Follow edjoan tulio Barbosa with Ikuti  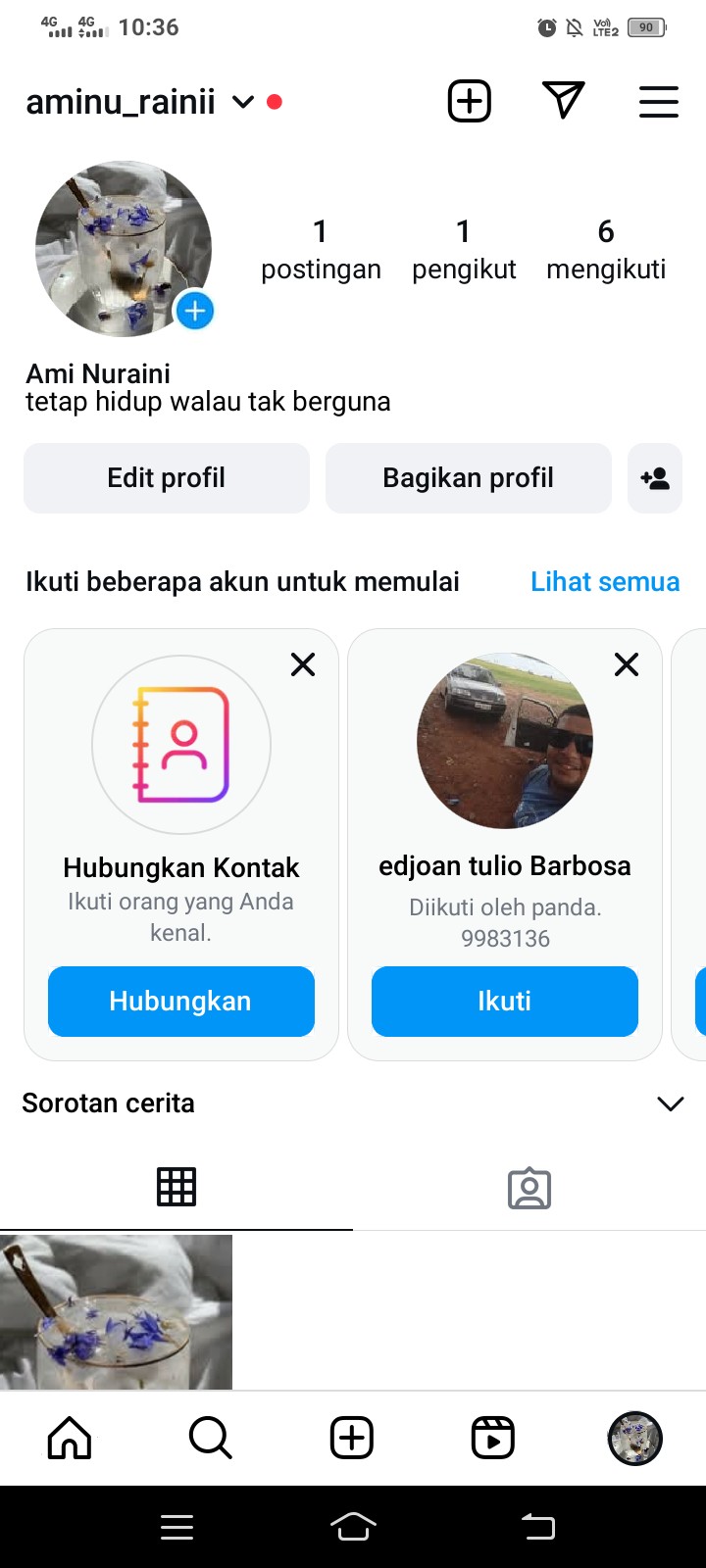504,1001
